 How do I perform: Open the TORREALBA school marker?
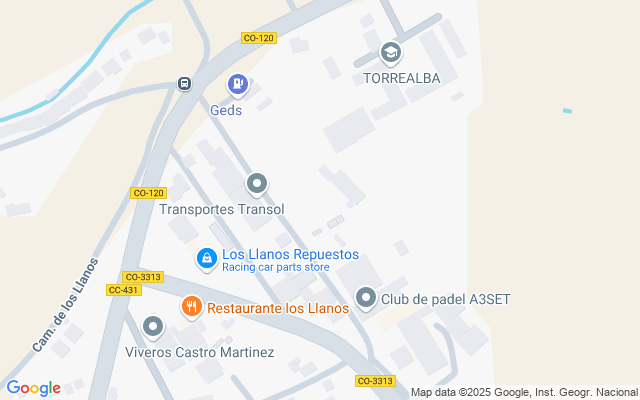tap(391, 53)
